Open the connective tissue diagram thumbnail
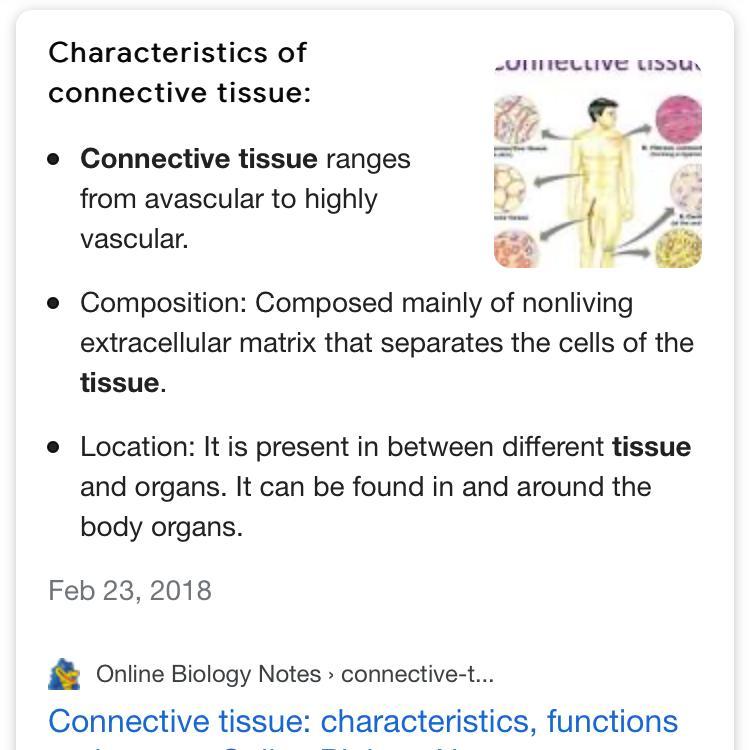This screenshot has height=750, width=750. 597,161
